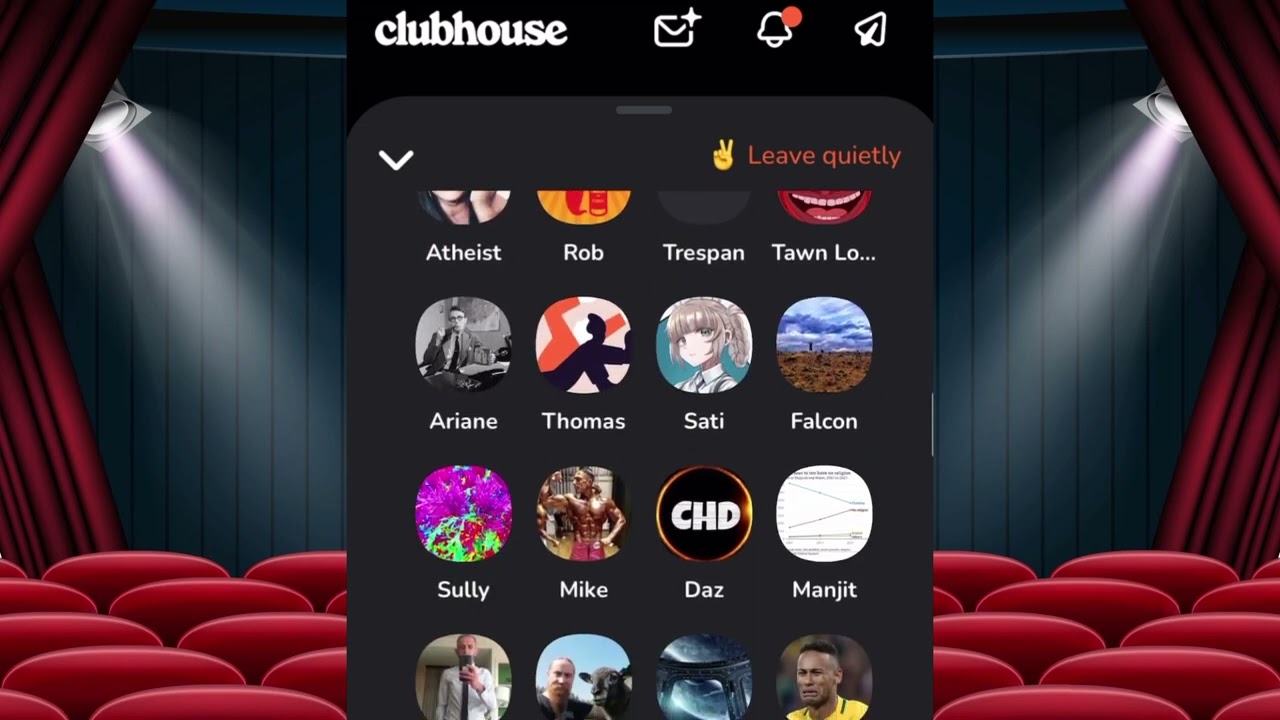Open Falcon's profile

coord(824,345)
